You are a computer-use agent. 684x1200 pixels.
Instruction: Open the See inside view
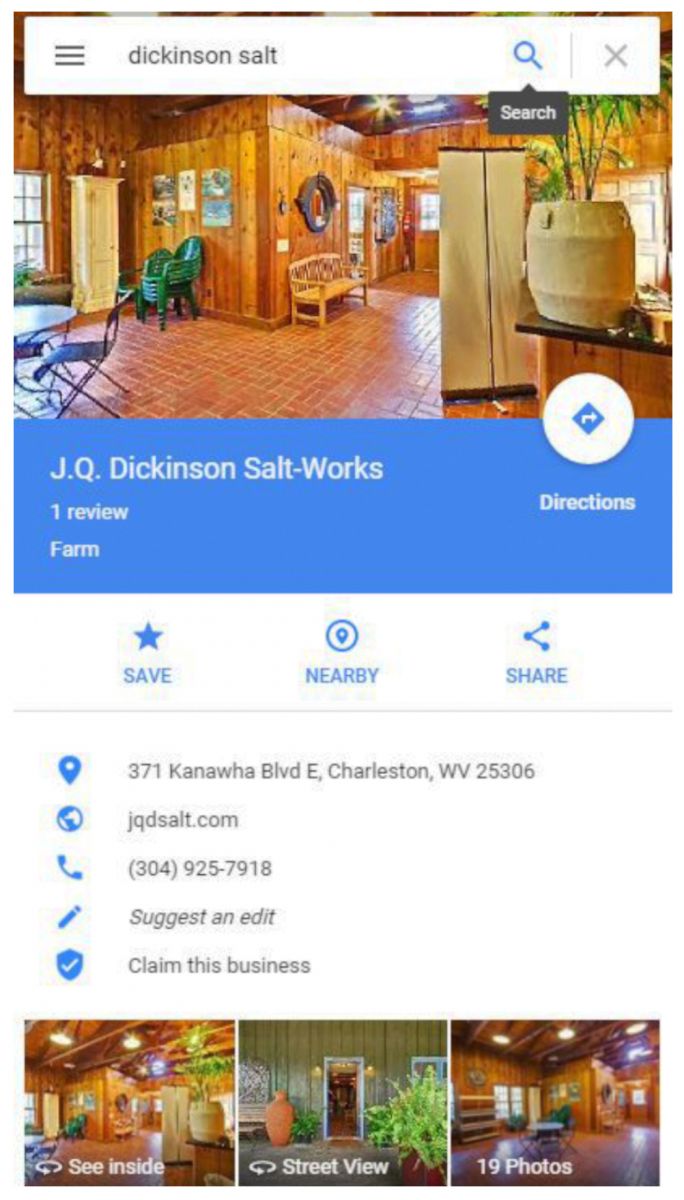pos(129,1102)
